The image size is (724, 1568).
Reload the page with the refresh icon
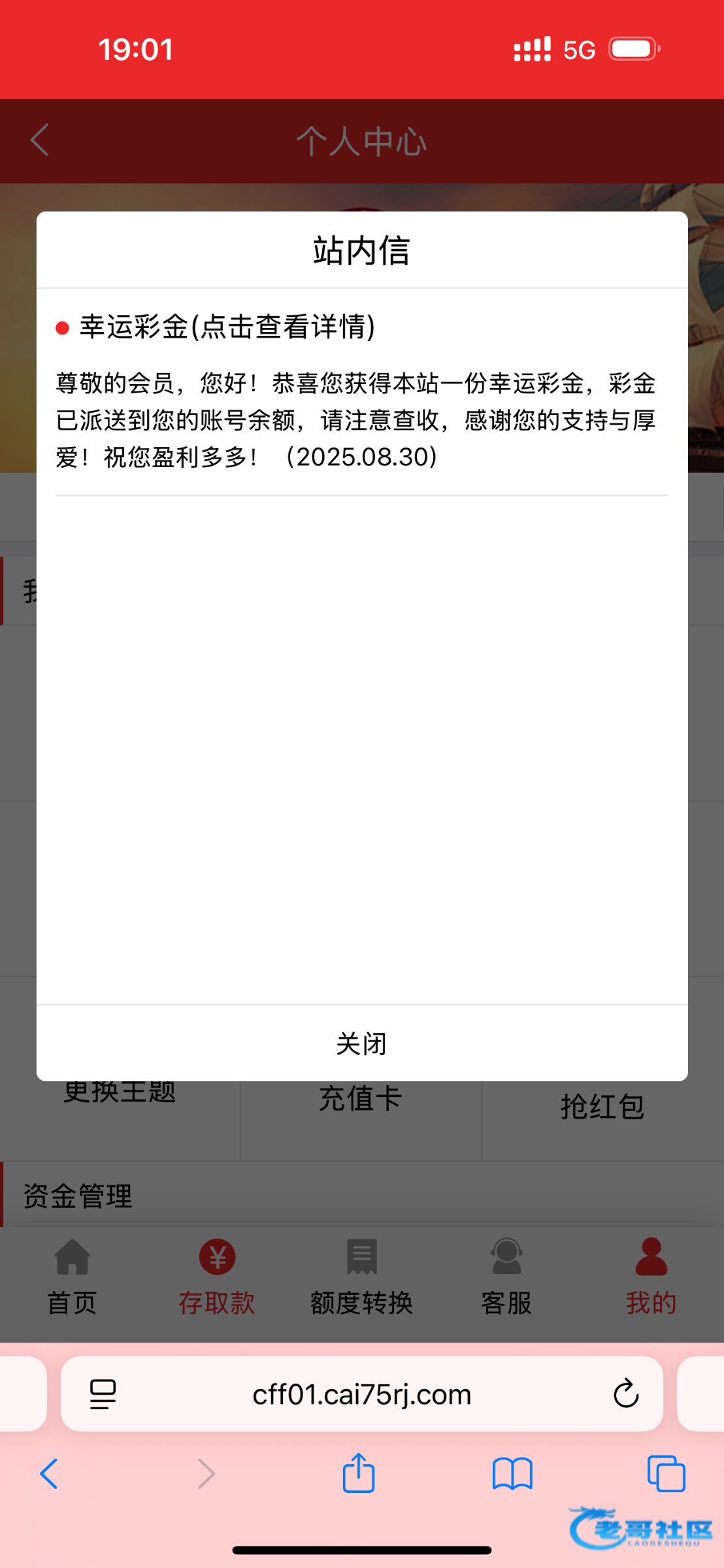[x=625, y=1394]
